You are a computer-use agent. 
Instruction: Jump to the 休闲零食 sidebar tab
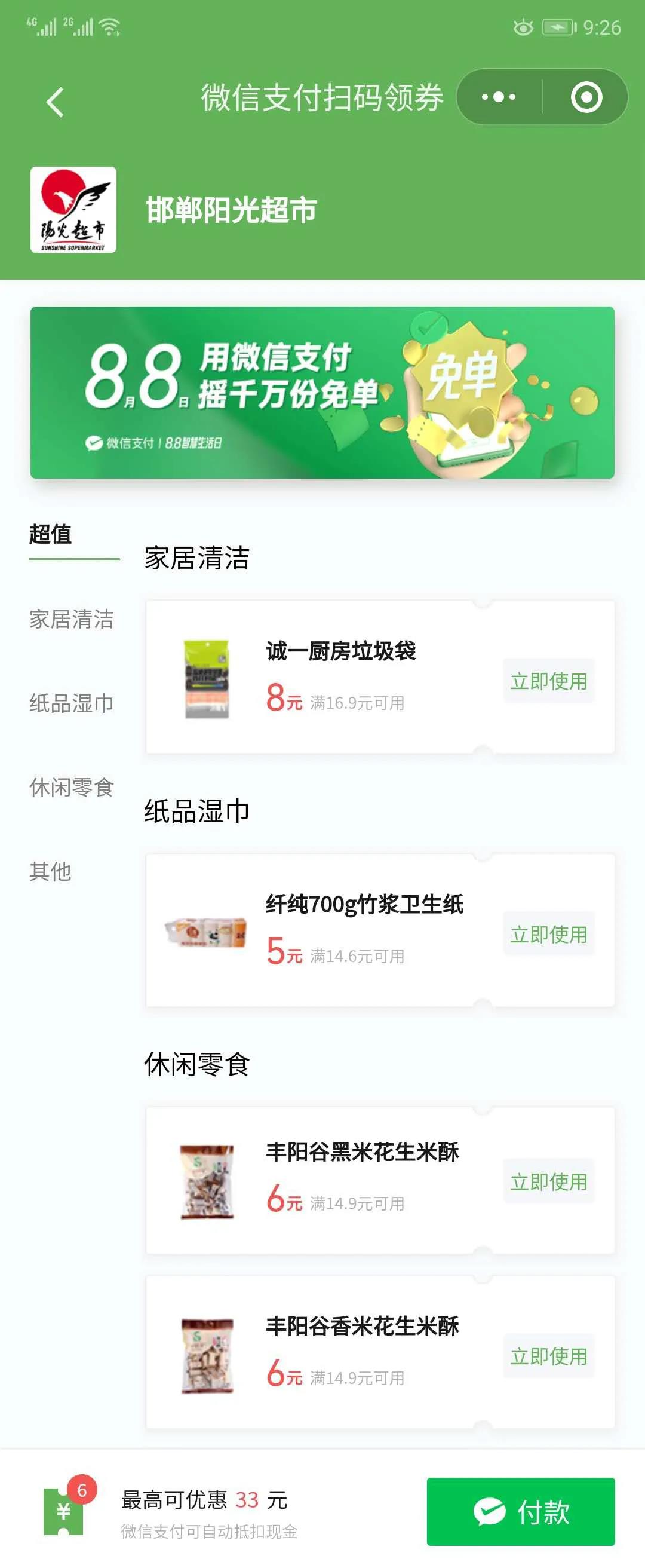tap(71, 787)
